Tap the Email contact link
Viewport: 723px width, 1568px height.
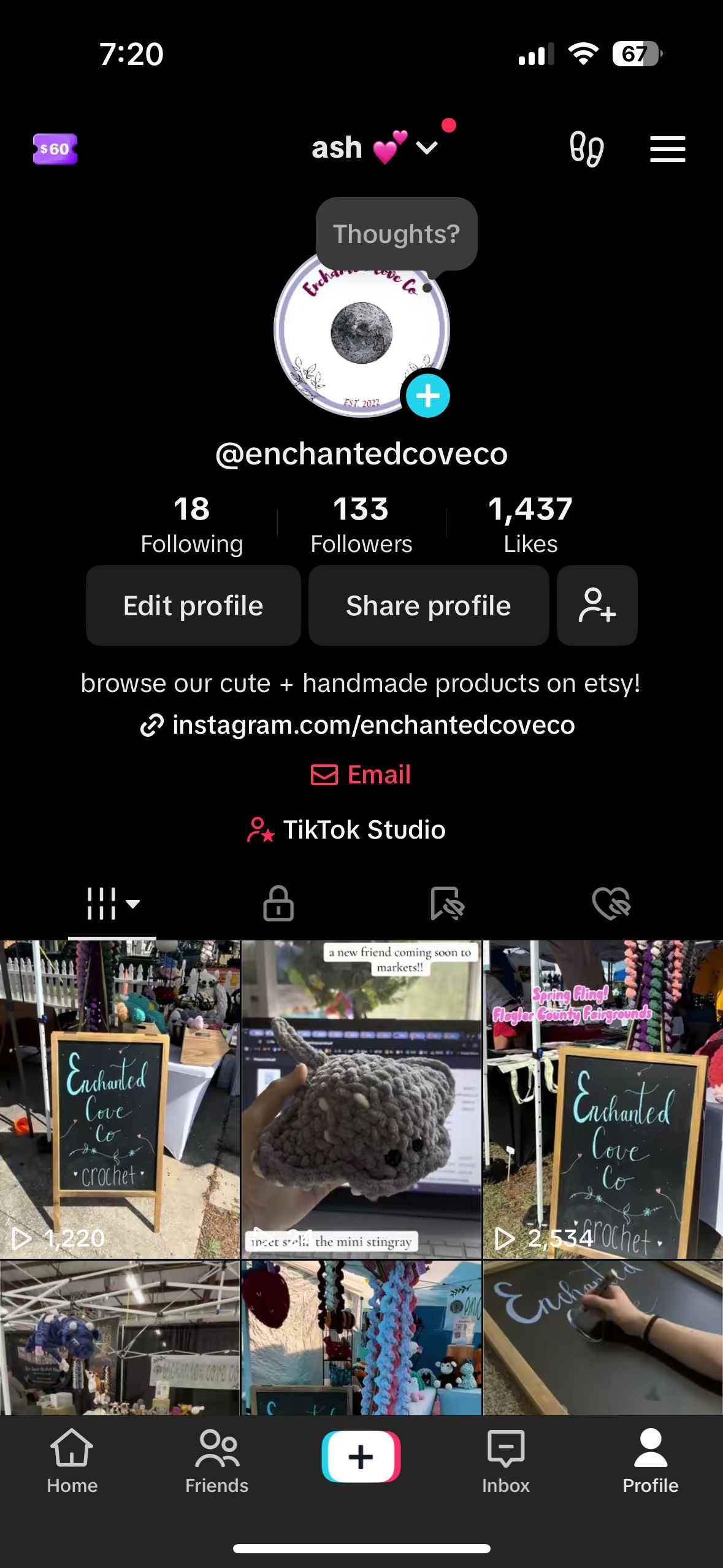[x=361, y=774]
